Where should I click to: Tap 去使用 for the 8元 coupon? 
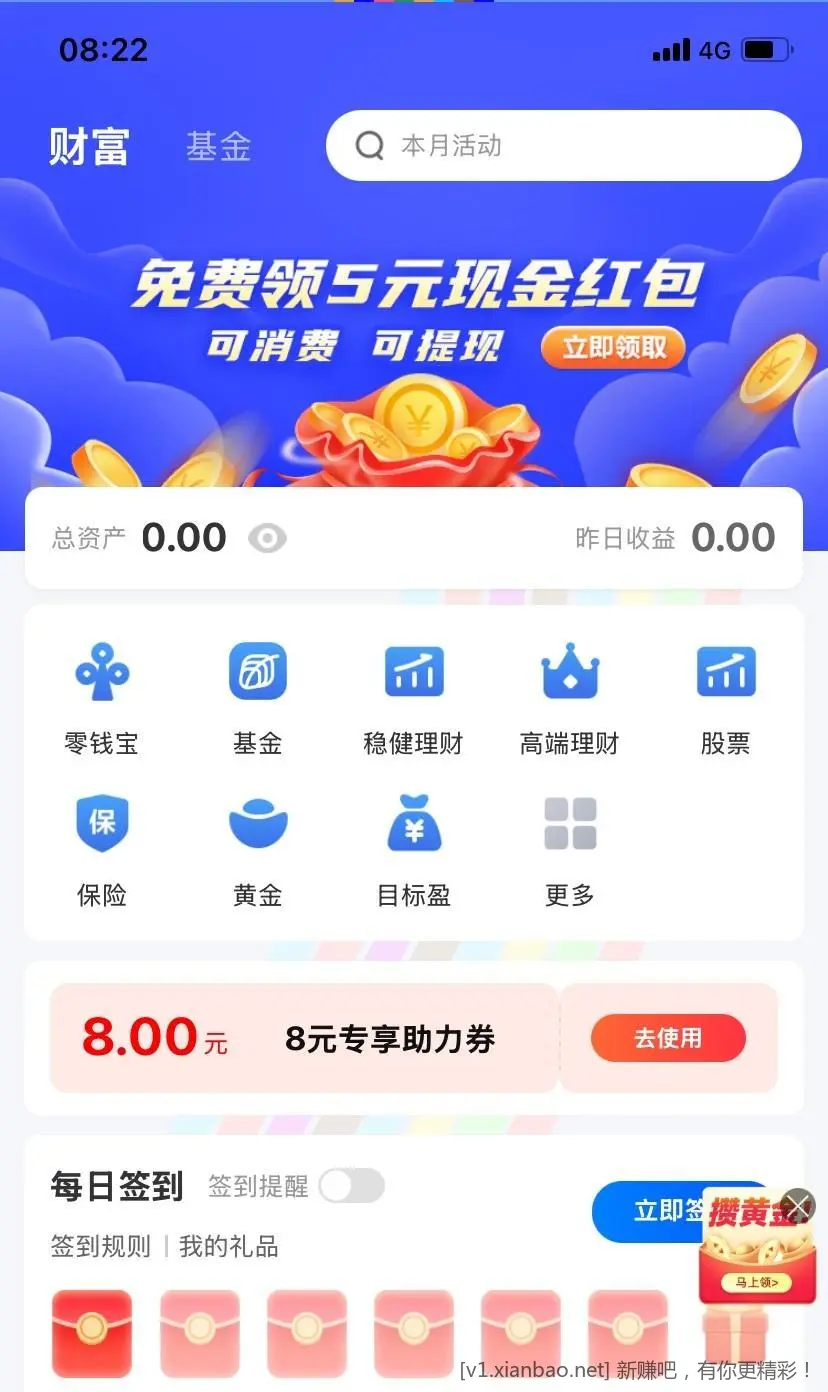667,1038
